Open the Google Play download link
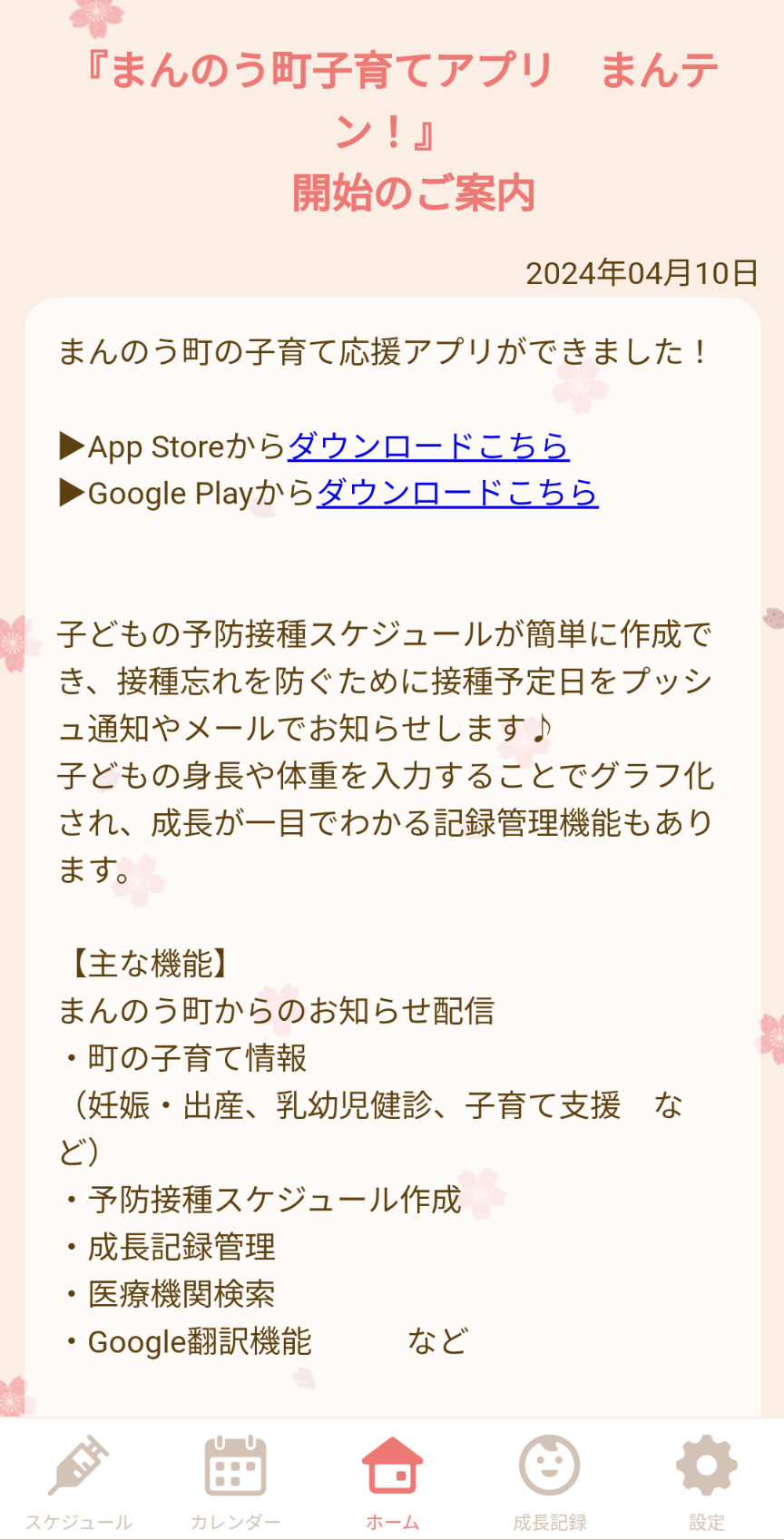 click(457, 493)
